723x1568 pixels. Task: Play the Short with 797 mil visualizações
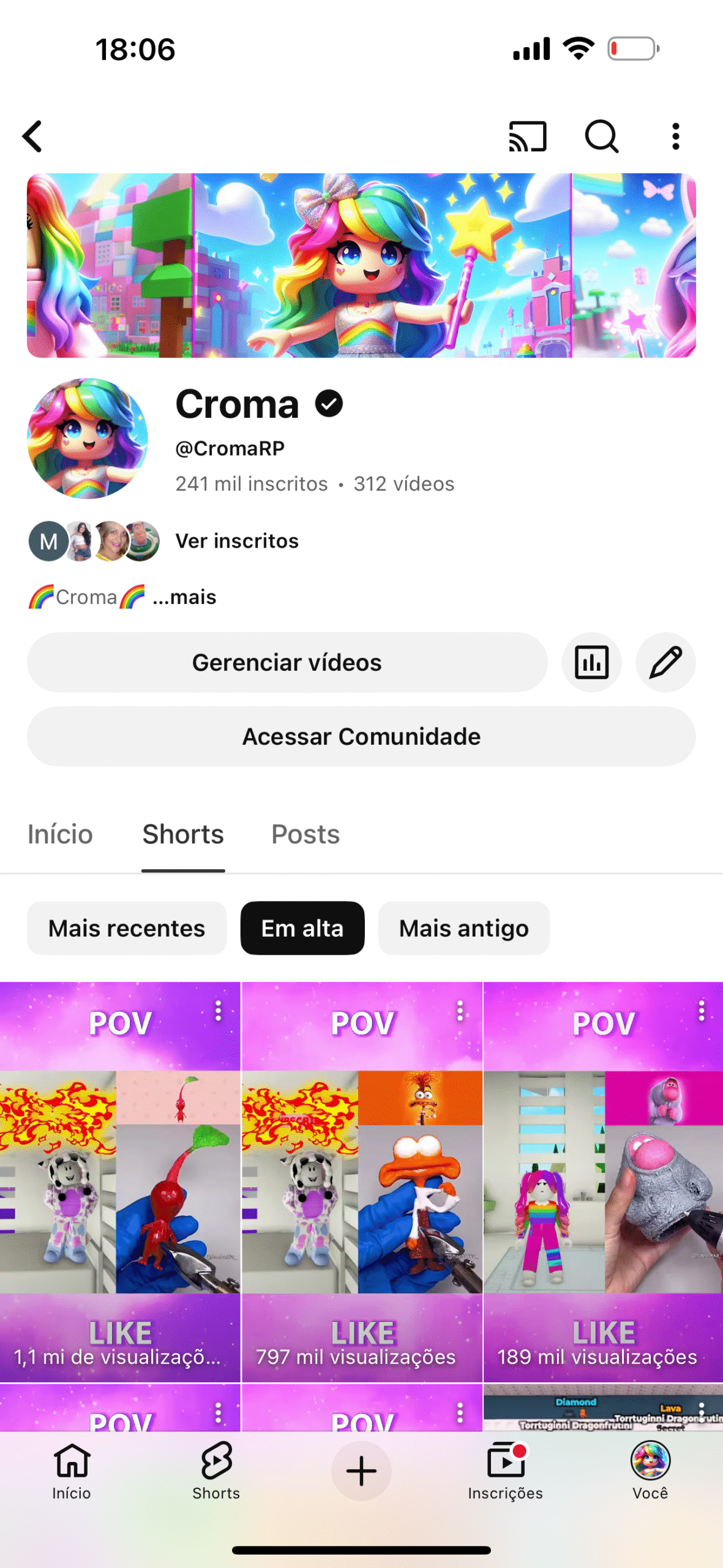tap(362, 1182)
